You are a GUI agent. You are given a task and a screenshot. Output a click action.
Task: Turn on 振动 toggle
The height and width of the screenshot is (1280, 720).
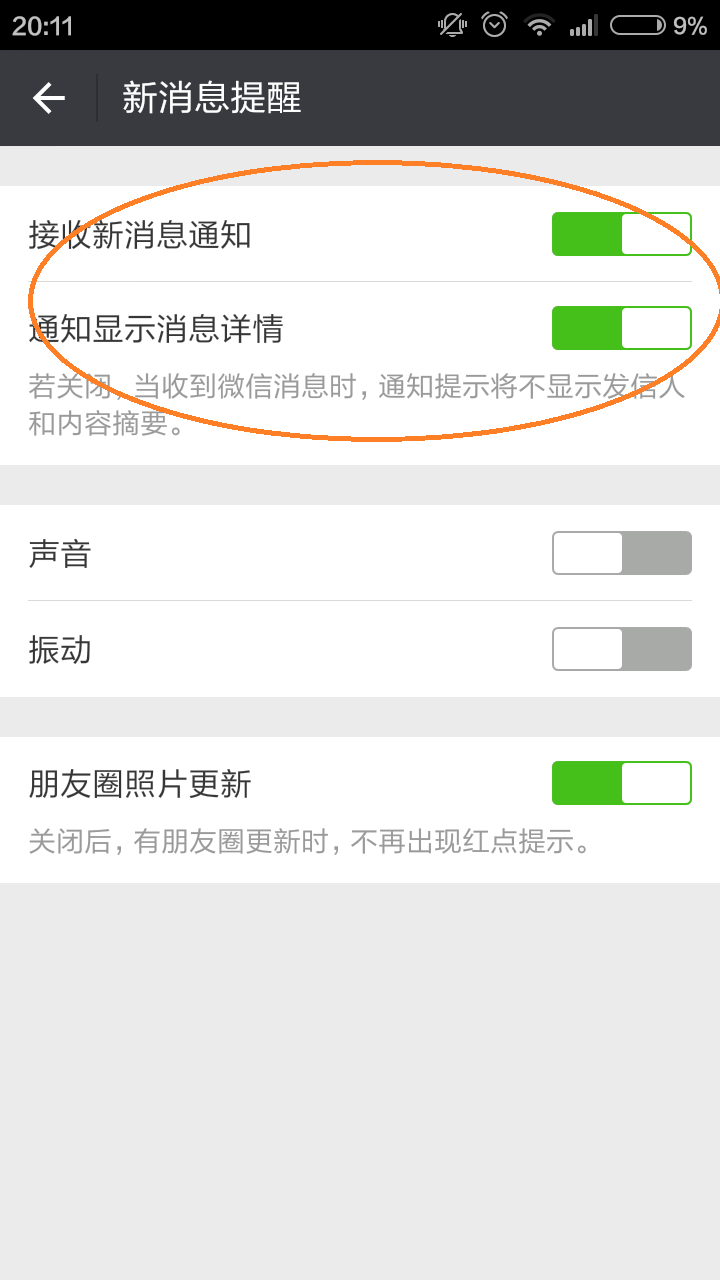(622, 649)
